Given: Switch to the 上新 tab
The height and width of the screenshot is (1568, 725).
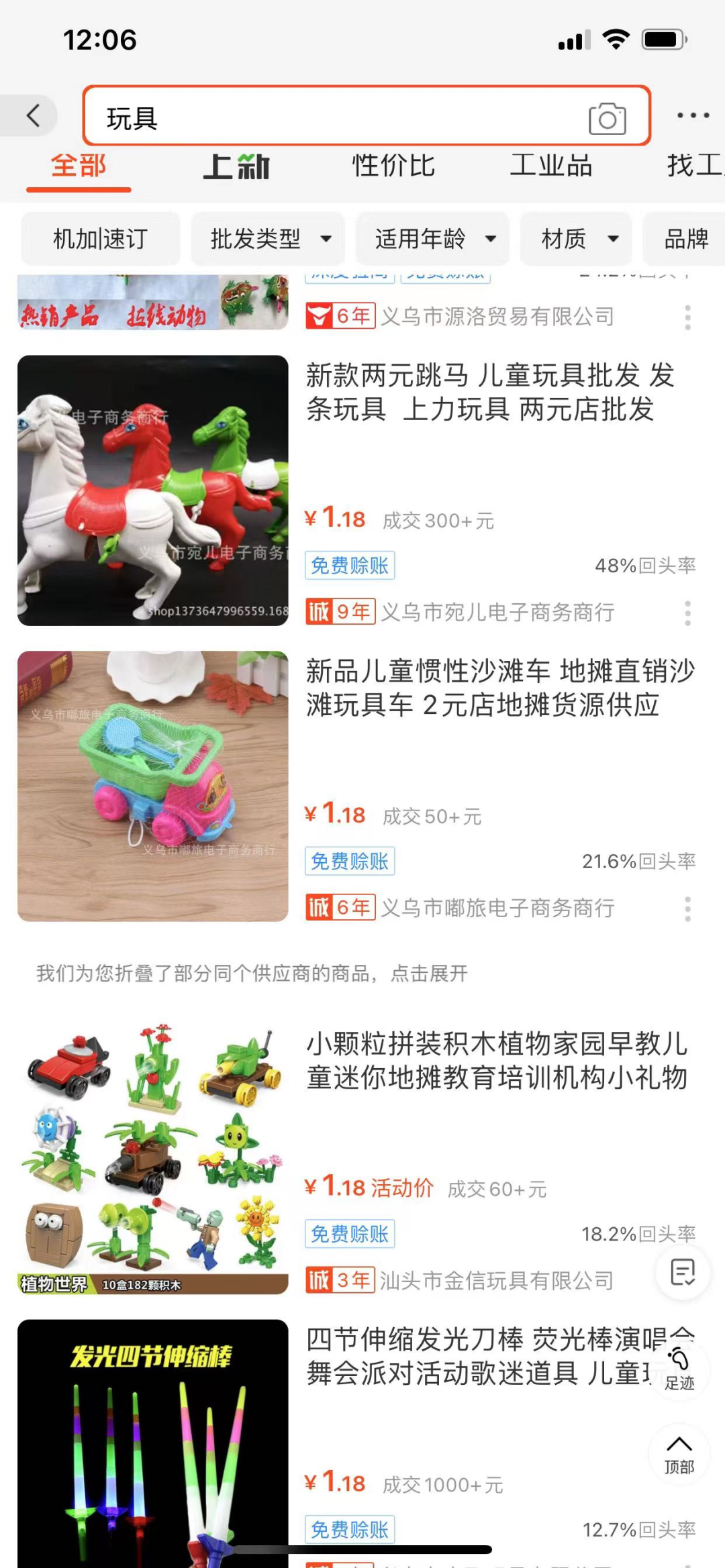Looking at the screenshot, I should click(x=236, y=167).
